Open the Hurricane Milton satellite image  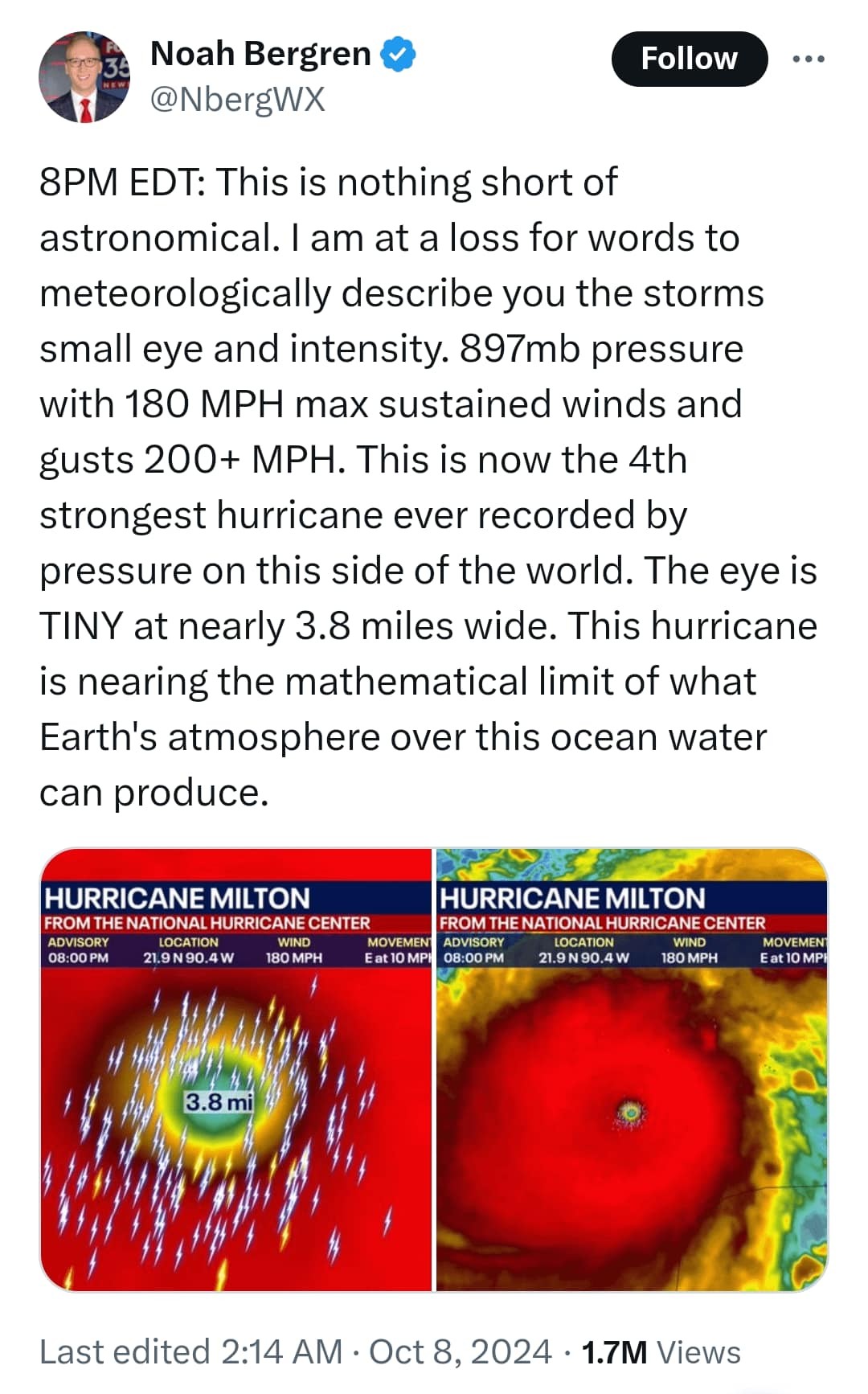tap(632, 1069)
